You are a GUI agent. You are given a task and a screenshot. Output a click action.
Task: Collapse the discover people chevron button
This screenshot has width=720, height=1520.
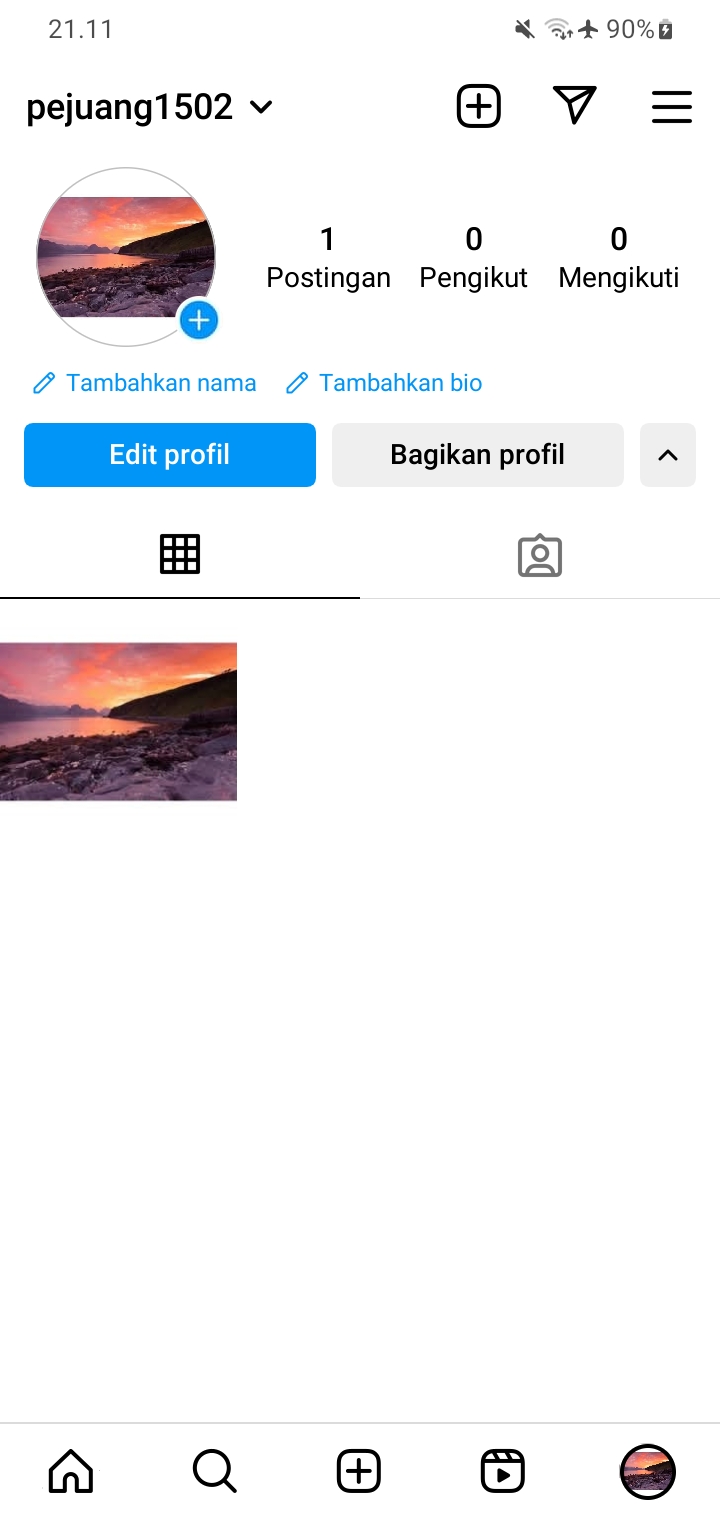coord(668,455)
